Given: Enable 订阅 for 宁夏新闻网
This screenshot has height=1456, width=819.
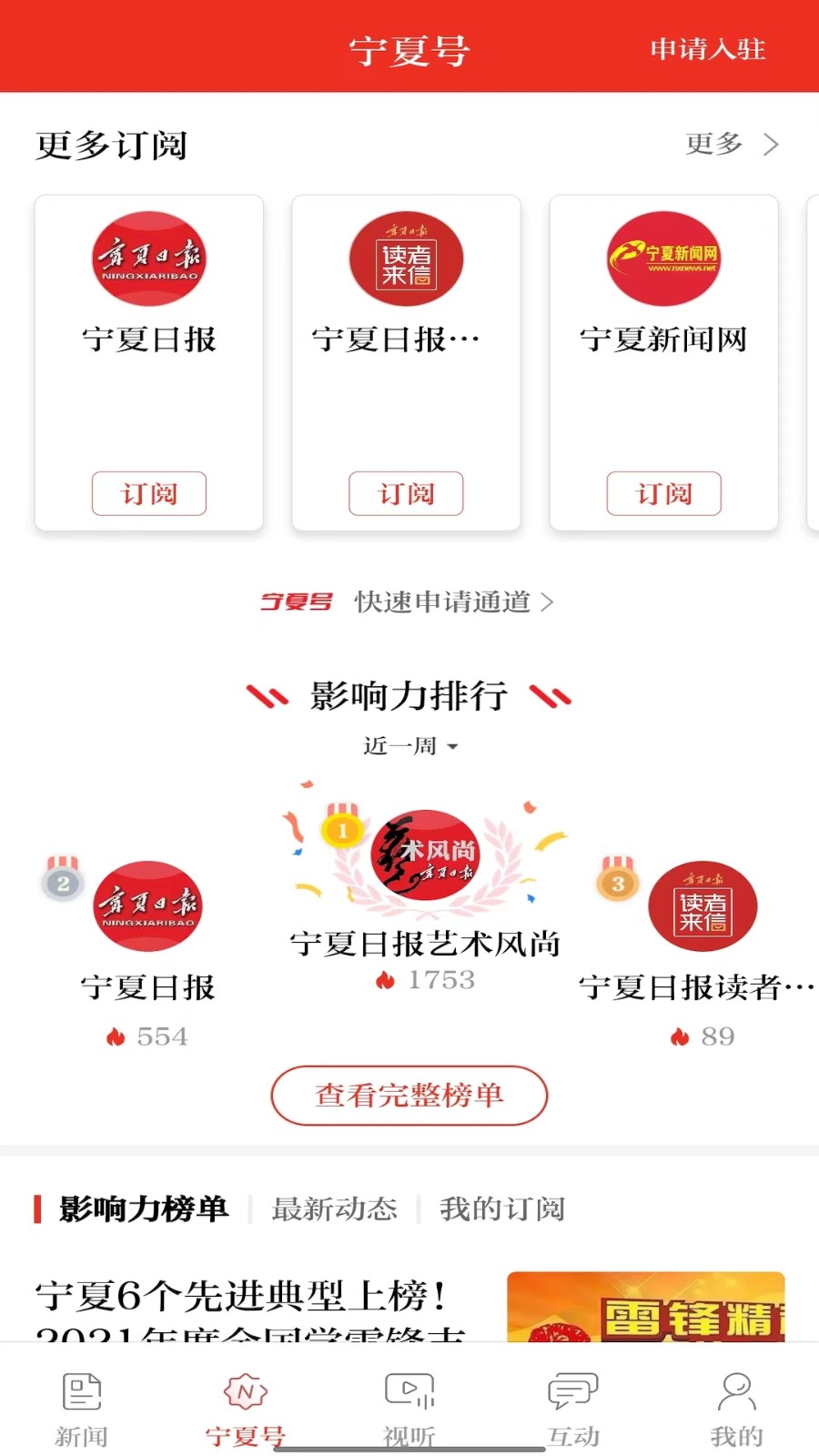Looking at the screenshot, I should 663,493.
